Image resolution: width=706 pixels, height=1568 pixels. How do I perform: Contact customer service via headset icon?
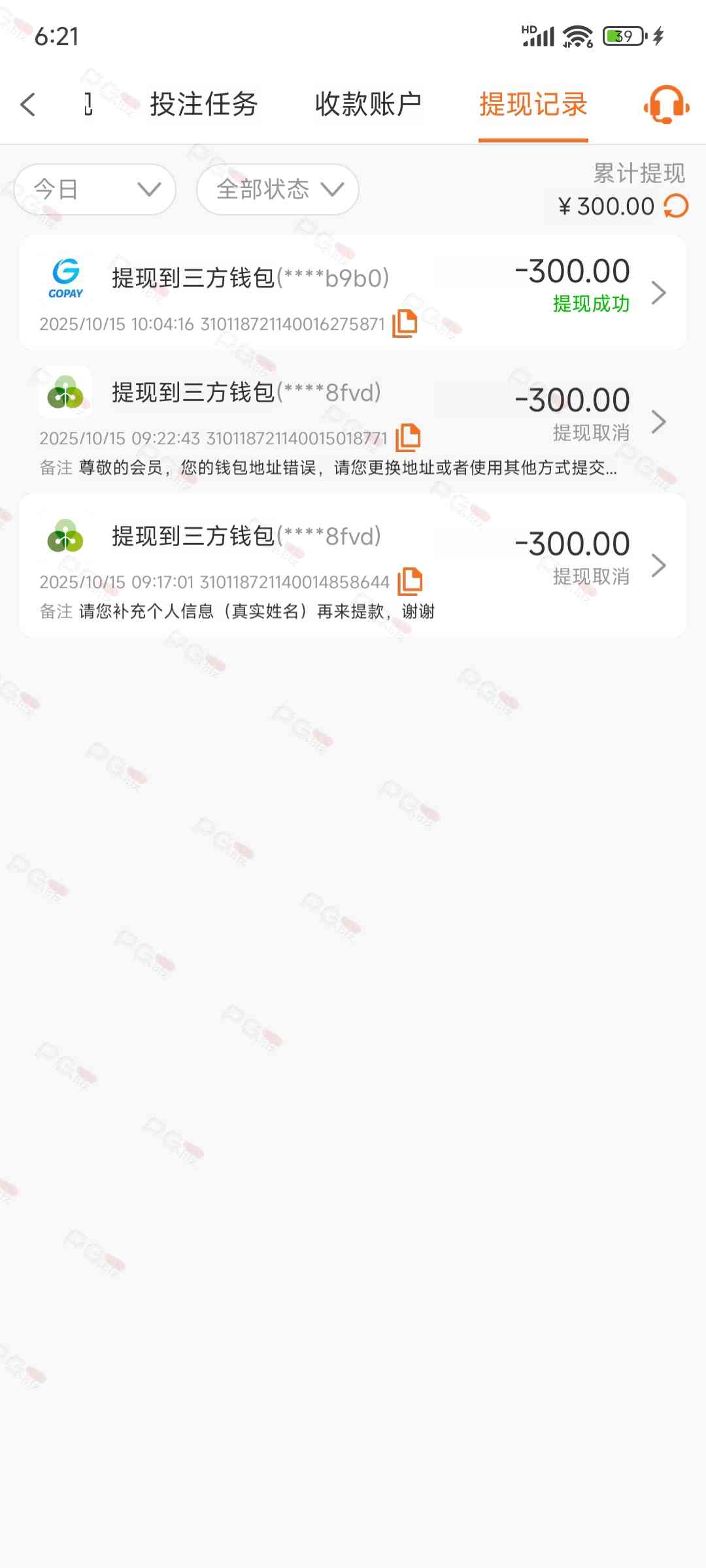(666, 105)
